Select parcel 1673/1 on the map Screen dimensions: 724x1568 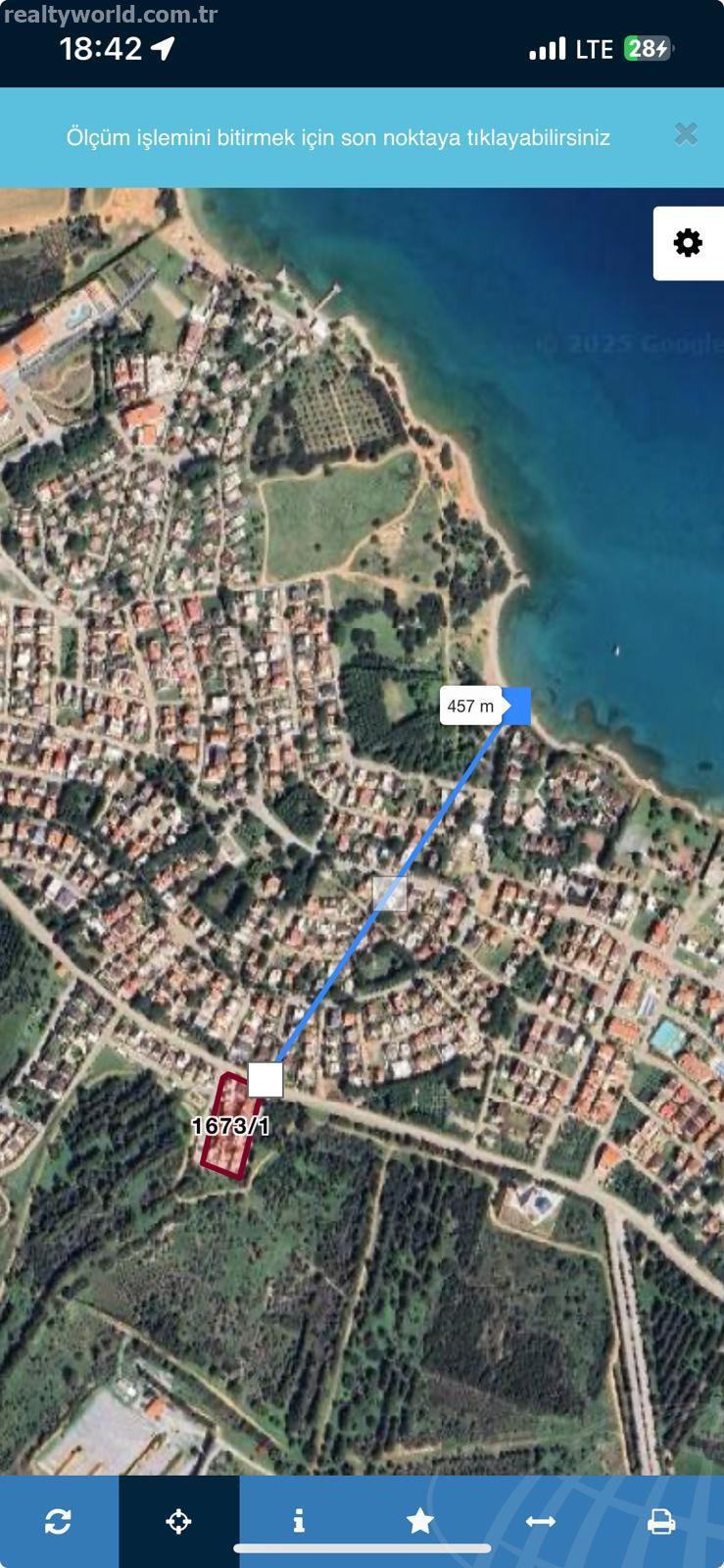(229, 1126)
